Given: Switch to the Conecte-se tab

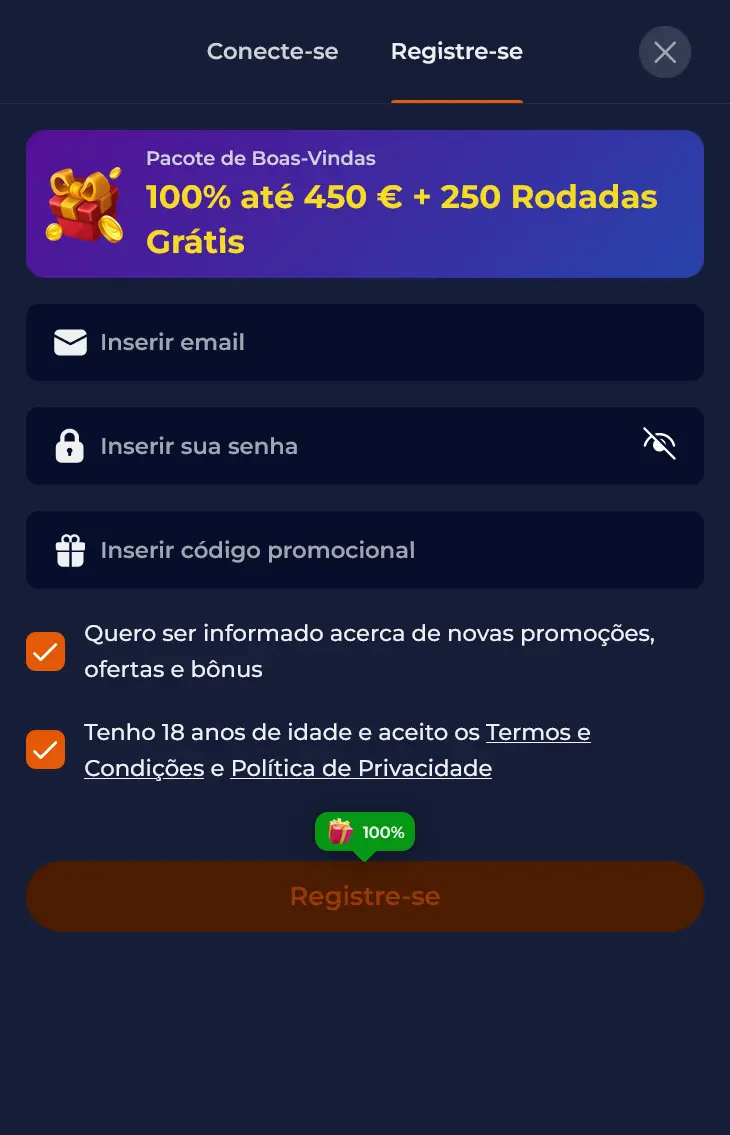Looking at the screenshot, I should coord(272,52).
